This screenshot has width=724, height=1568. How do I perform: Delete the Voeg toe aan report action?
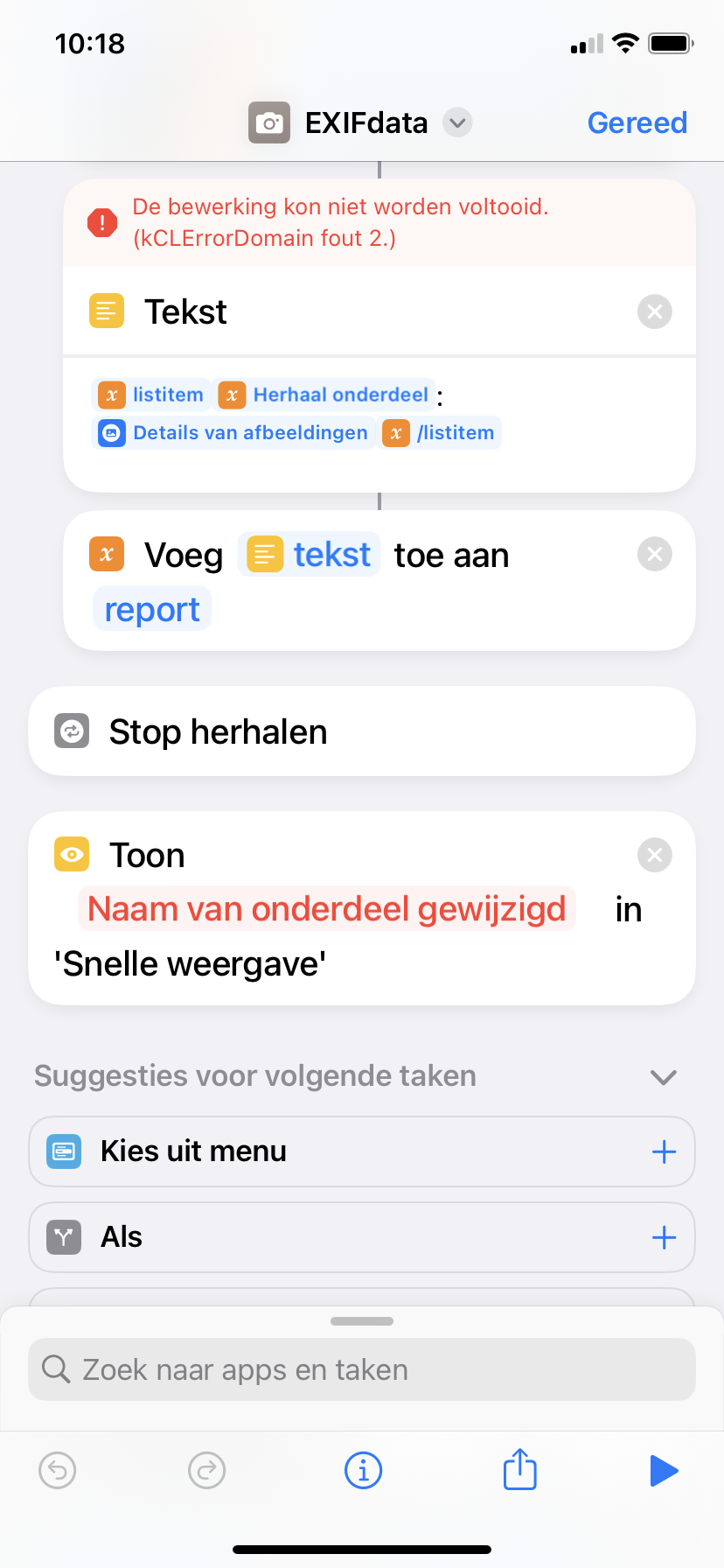tap(654, 555)
